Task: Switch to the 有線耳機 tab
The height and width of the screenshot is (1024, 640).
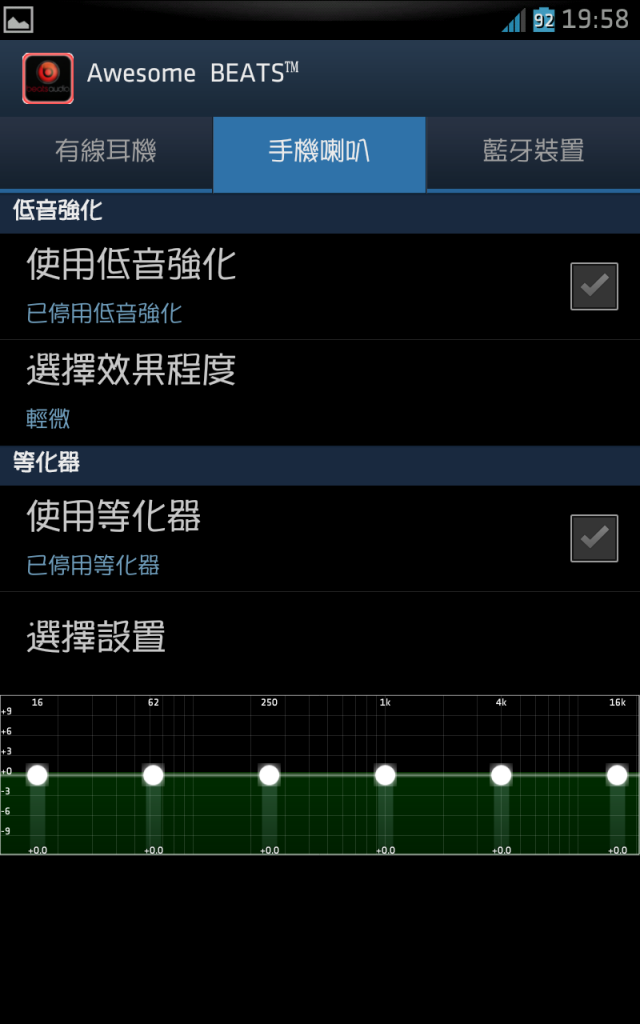Action: tap(106, 152)
